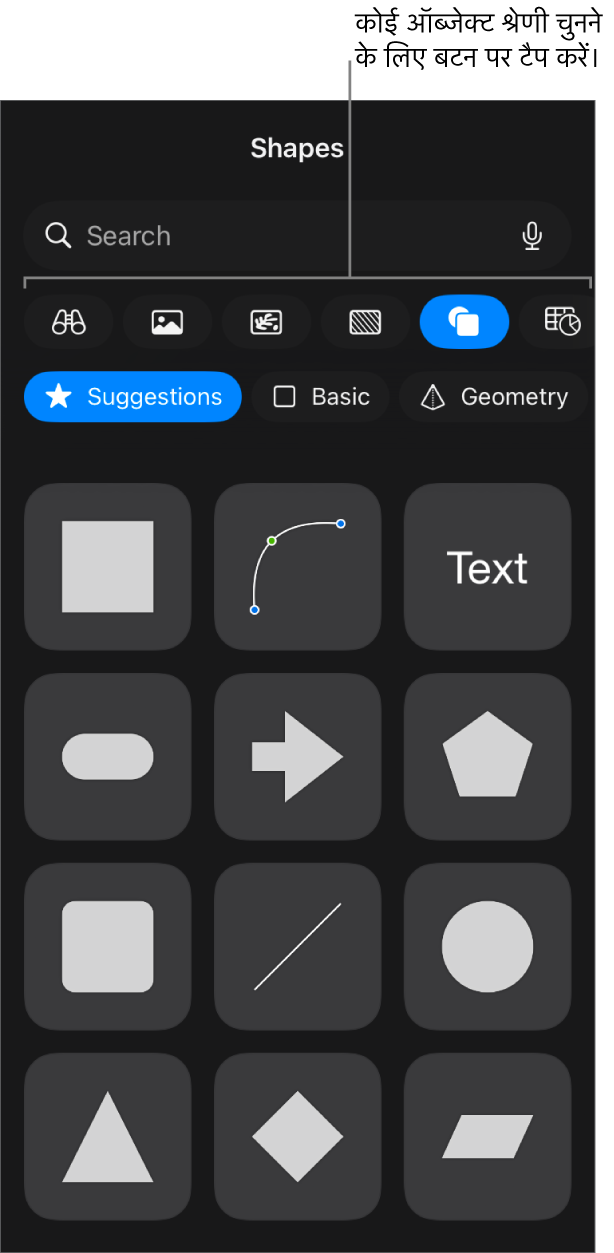Select the Basic shapes chip
614x1253 pixels.
click(321, 397)
